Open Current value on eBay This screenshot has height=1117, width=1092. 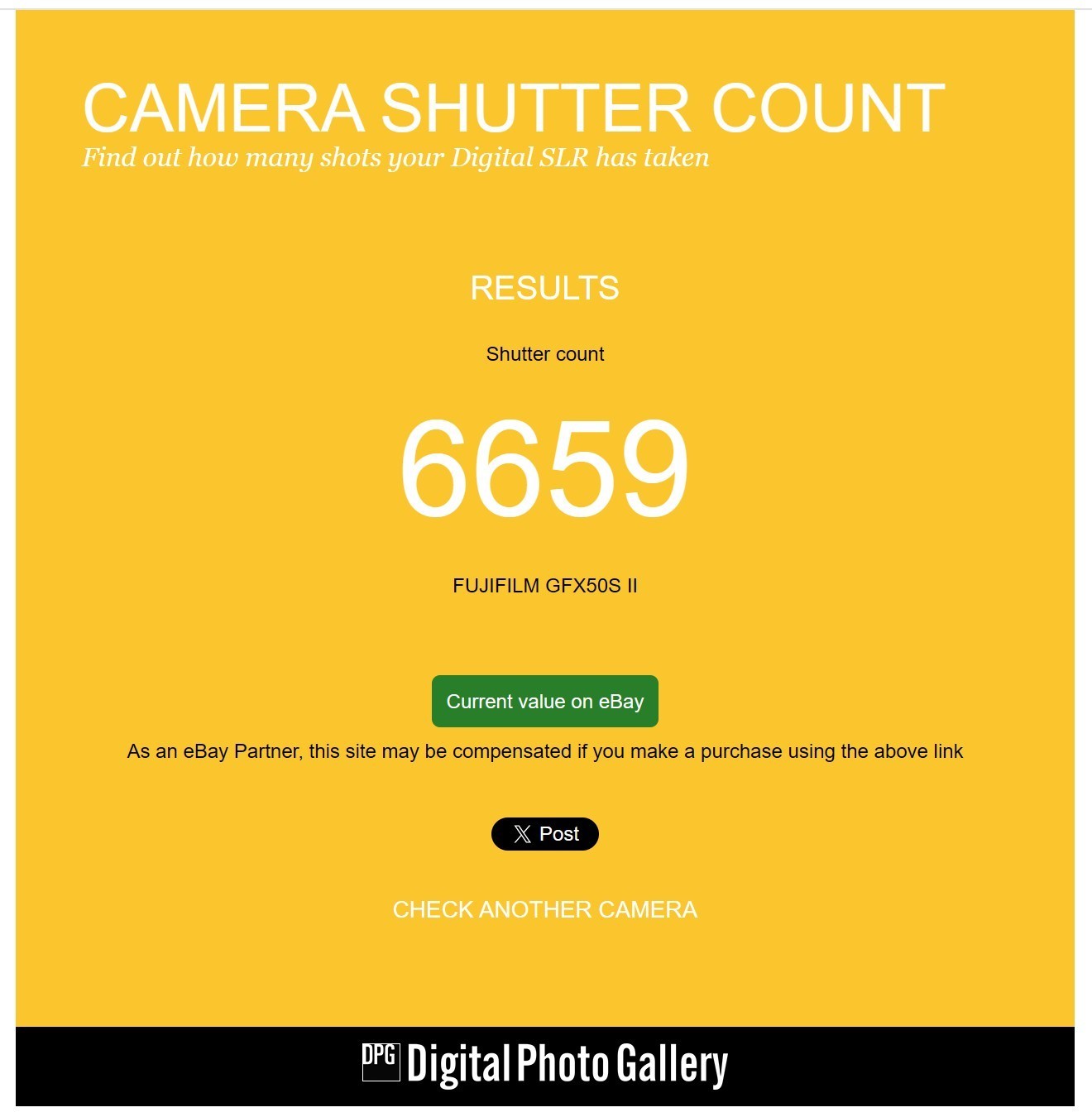click(544, 702)
